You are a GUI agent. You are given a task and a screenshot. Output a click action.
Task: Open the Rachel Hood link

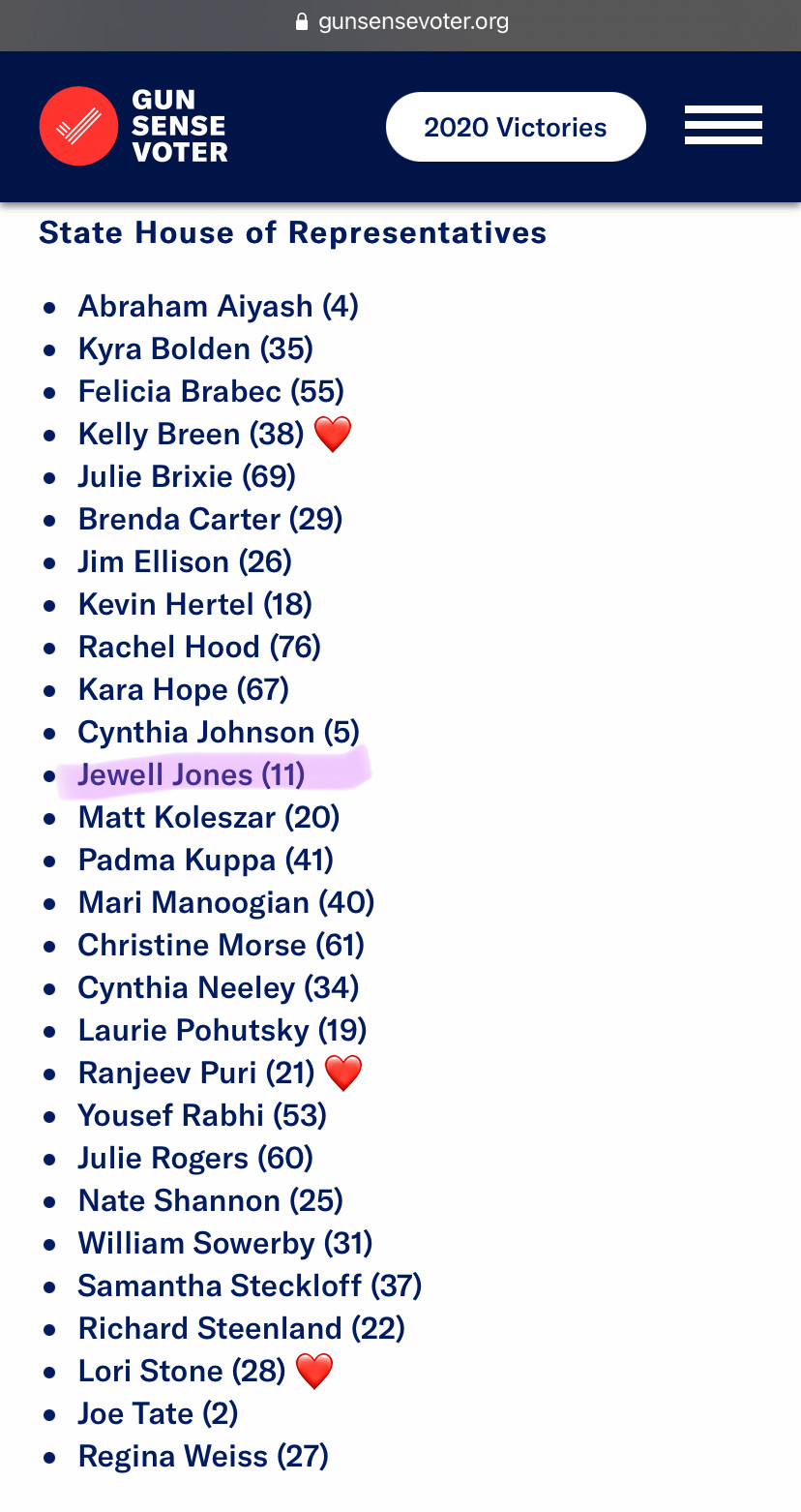[199, 647]
